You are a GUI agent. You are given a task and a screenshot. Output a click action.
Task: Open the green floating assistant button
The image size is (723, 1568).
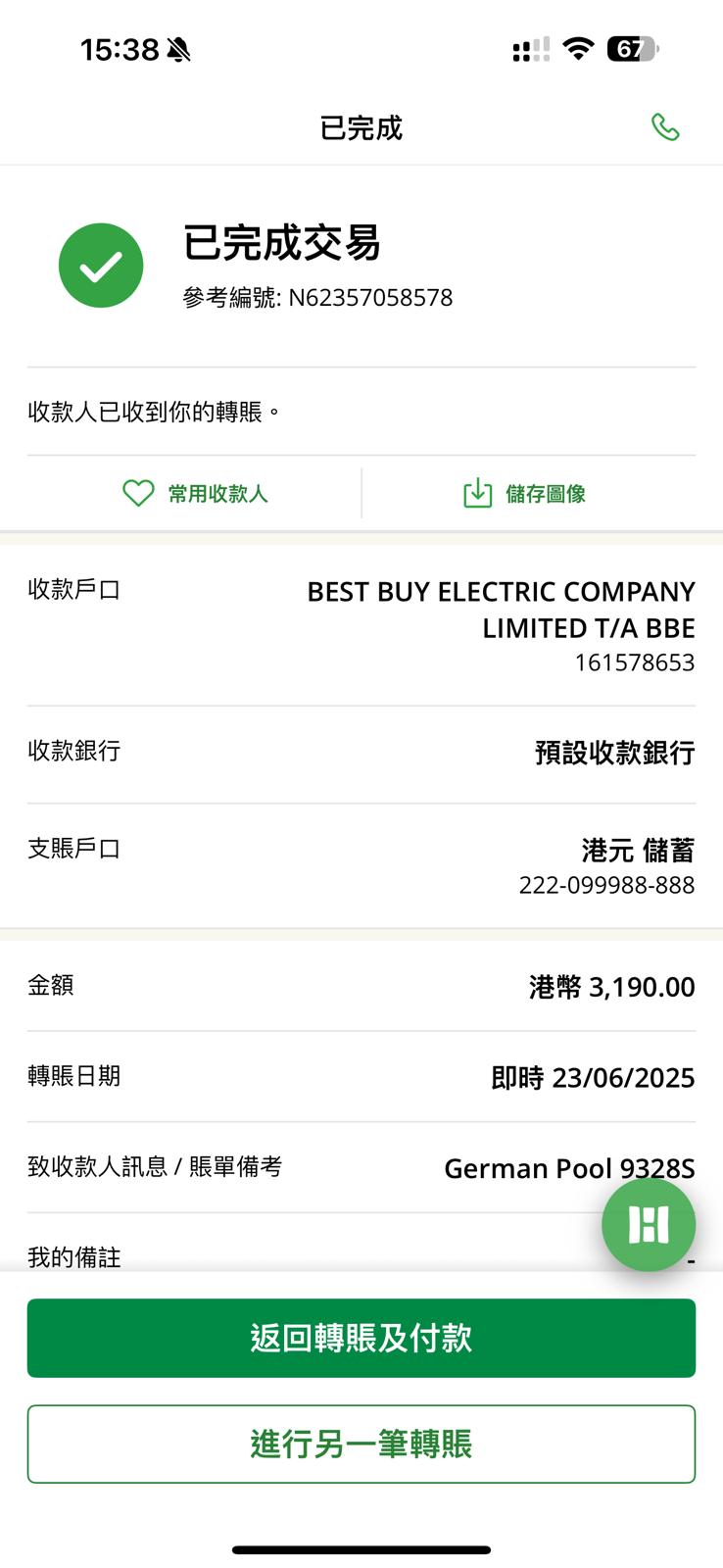pyautogui.click(x=648, y=1225)
